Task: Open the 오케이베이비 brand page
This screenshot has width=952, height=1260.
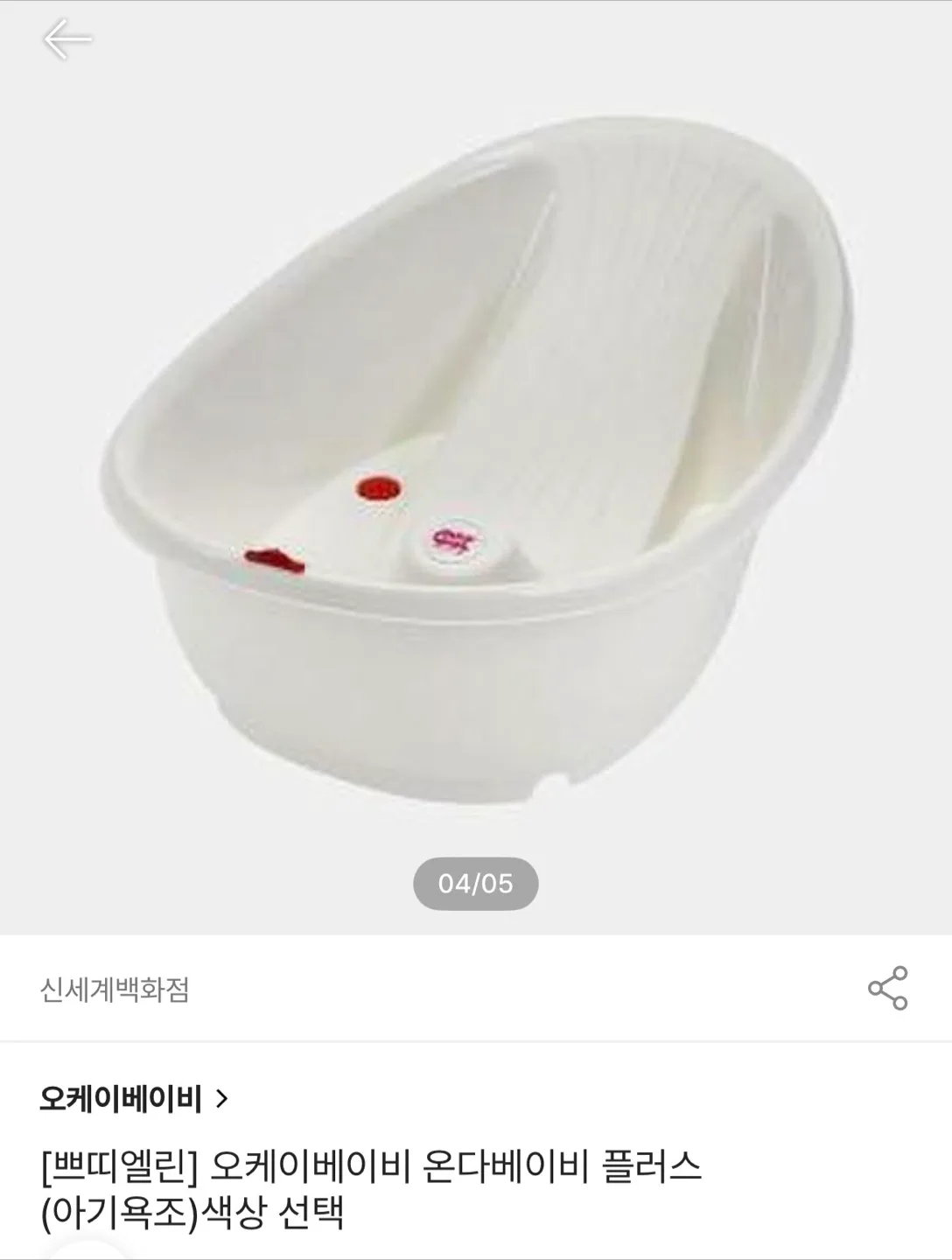Action: pyautogui.click(x=133, y=1098)
